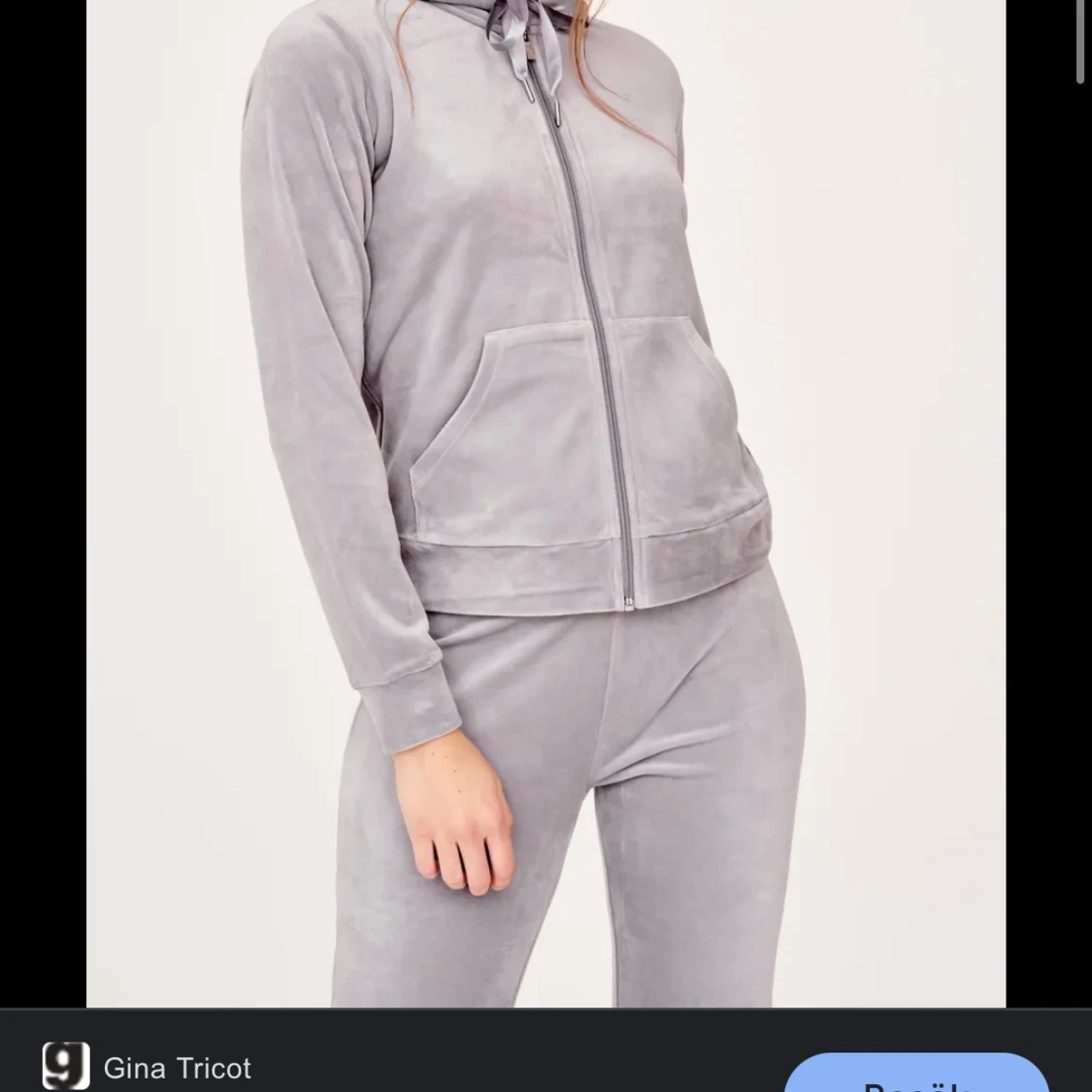Screen dimensions: 1092x1092
Task: Open the grey velour tracksuit image
Action: pos(546,503)
